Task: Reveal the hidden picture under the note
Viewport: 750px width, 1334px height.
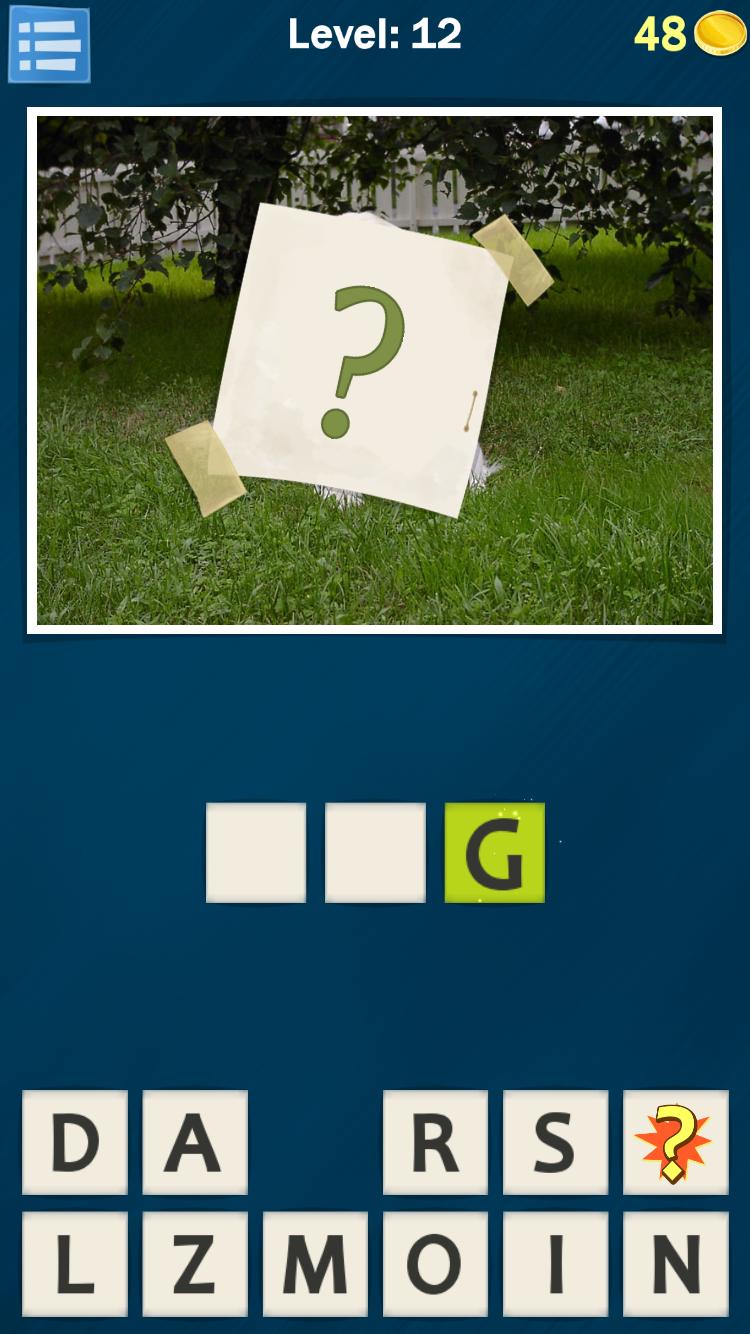Action: click(x=364, y=360)
